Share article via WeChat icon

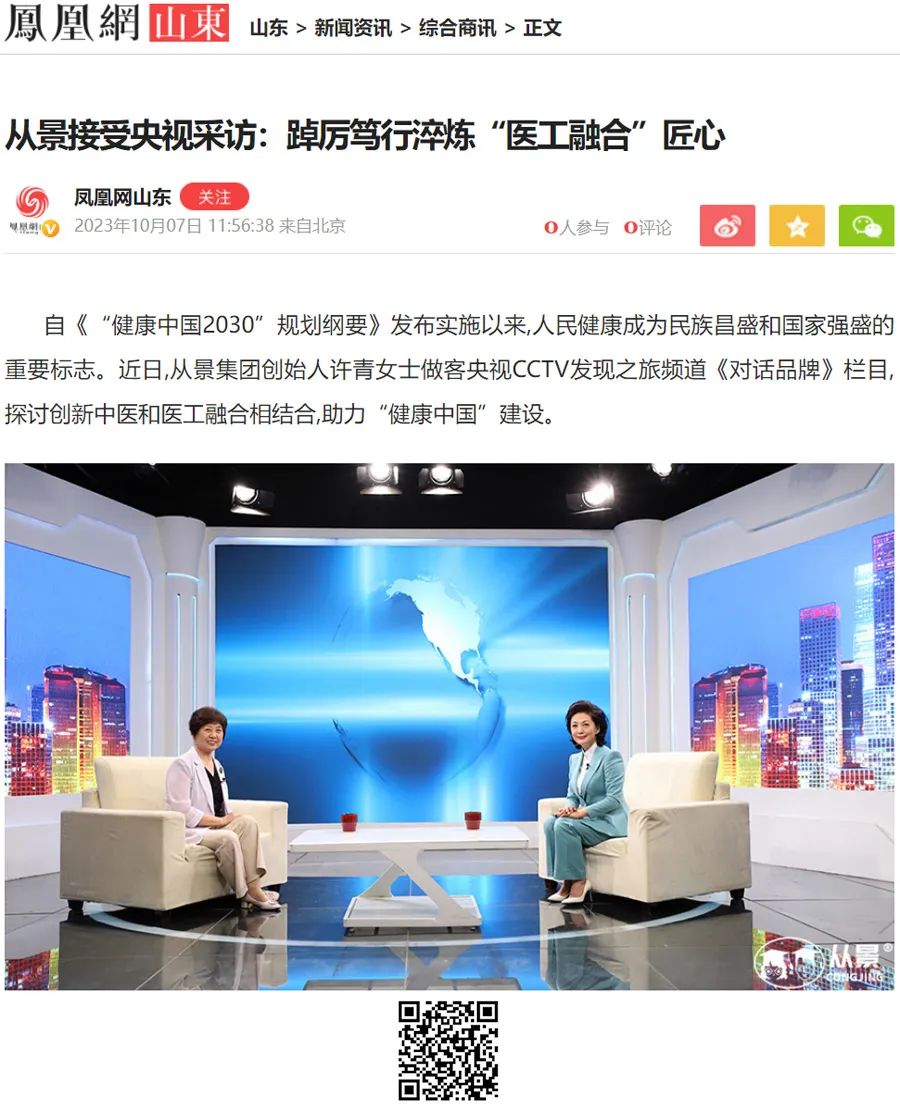pos(865,226)
